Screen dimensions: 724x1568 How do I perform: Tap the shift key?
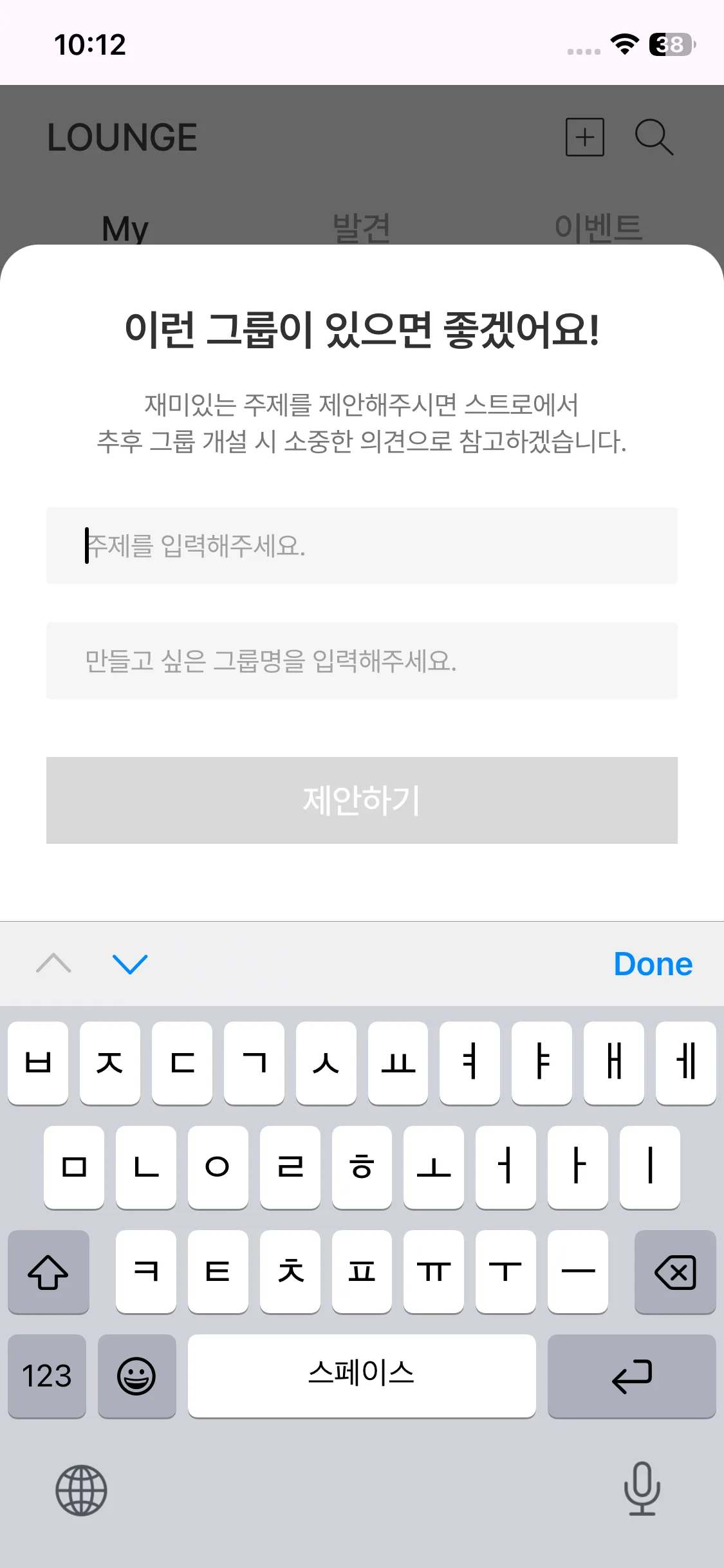coord(48,1272)
